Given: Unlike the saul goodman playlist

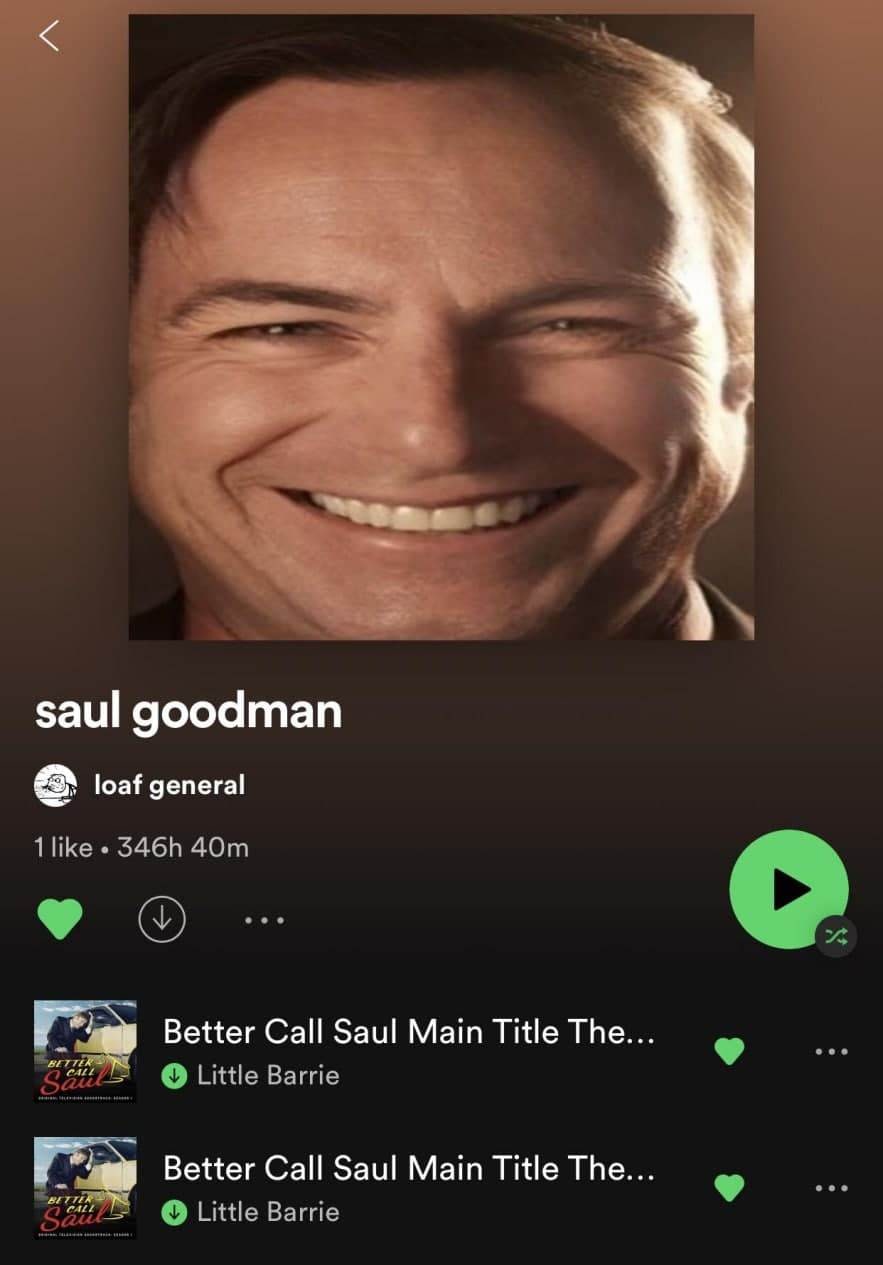Looking at the screenshot, I should [x=59, y=919].
